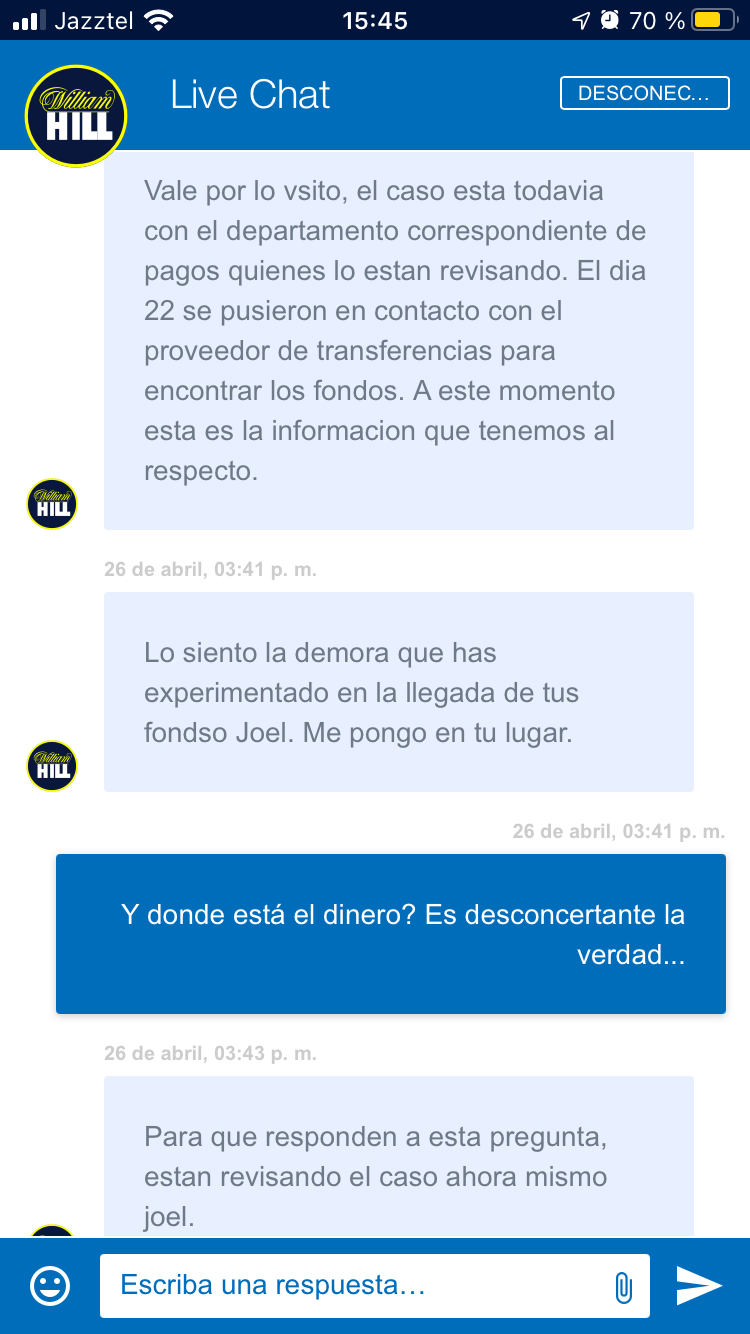Send the message with the arrow icon
Screen dimensions: 750x1334
[x=699, y=1286]
